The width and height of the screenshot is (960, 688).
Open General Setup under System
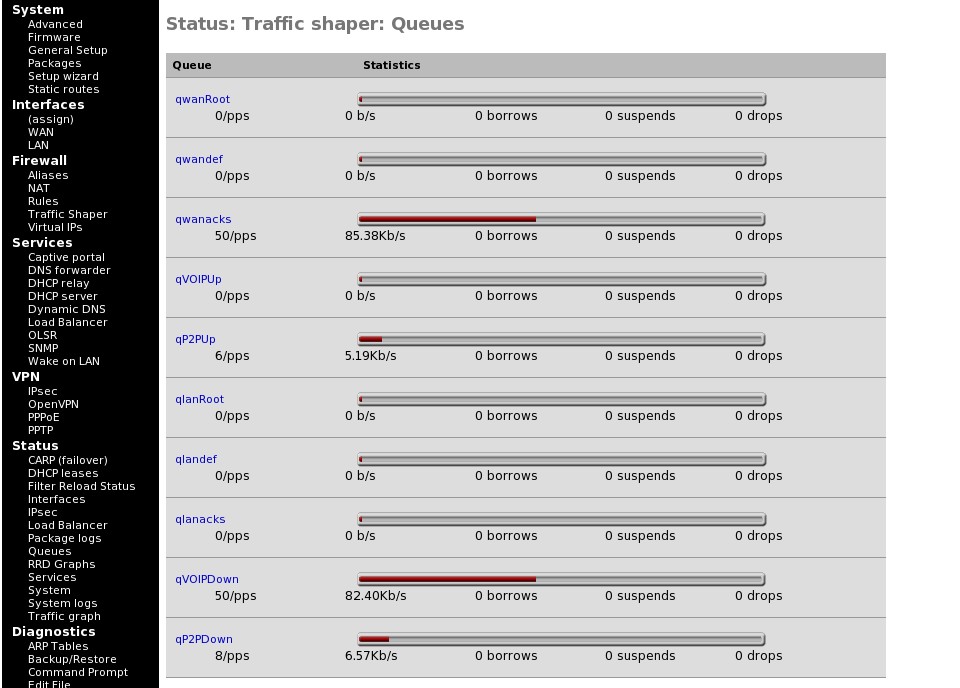tap(67, 50)
